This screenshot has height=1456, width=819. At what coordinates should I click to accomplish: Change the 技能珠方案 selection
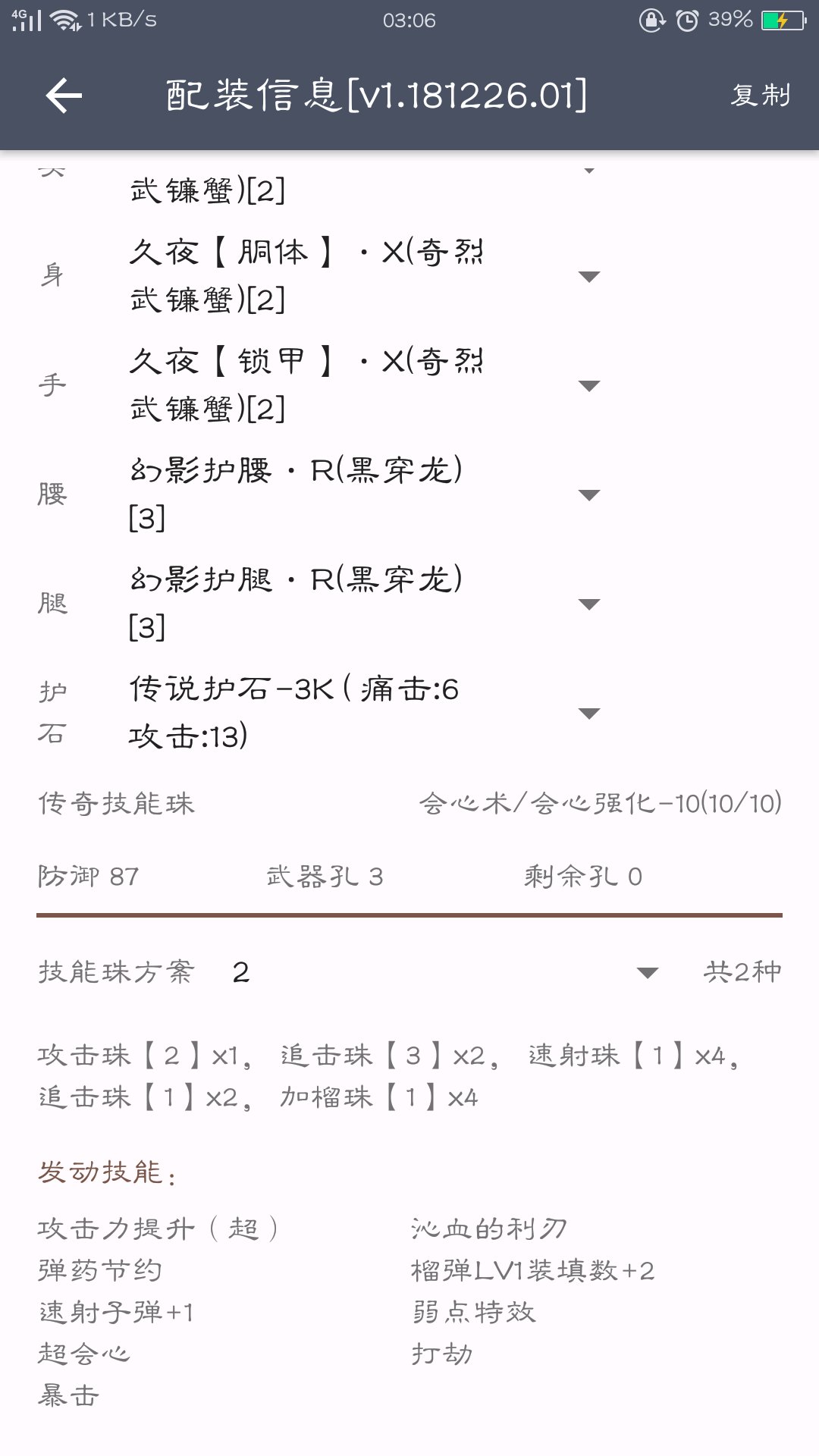click(646, 972)
